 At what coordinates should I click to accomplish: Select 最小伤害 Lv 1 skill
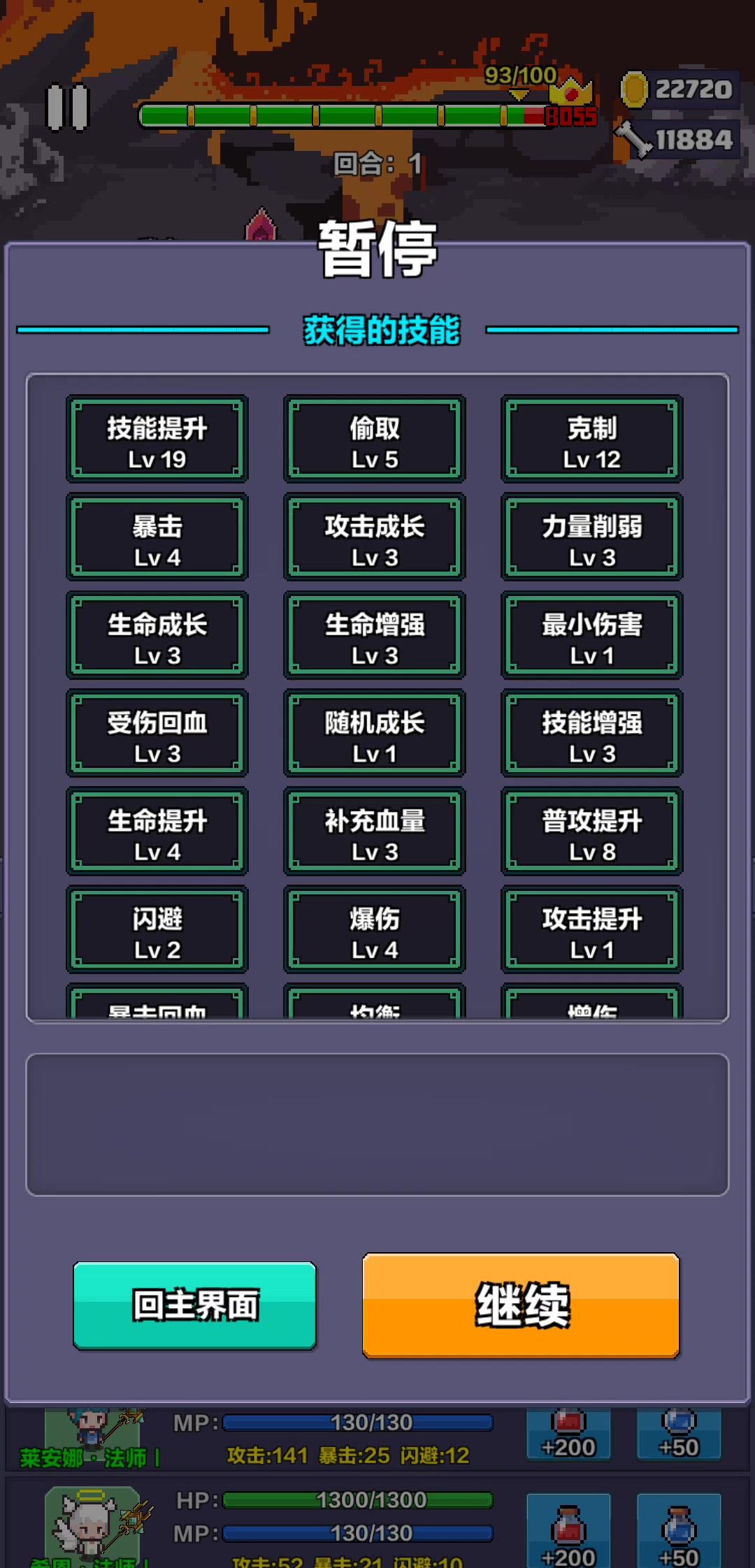(592, 635)
